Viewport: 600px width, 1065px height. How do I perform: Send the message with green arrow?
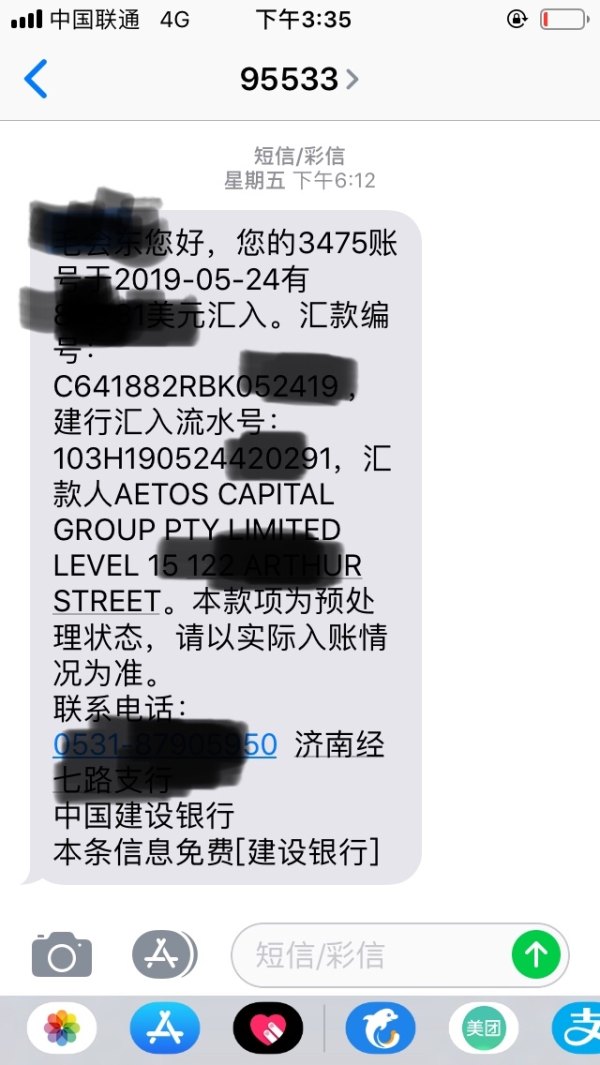tap(536, 955)
